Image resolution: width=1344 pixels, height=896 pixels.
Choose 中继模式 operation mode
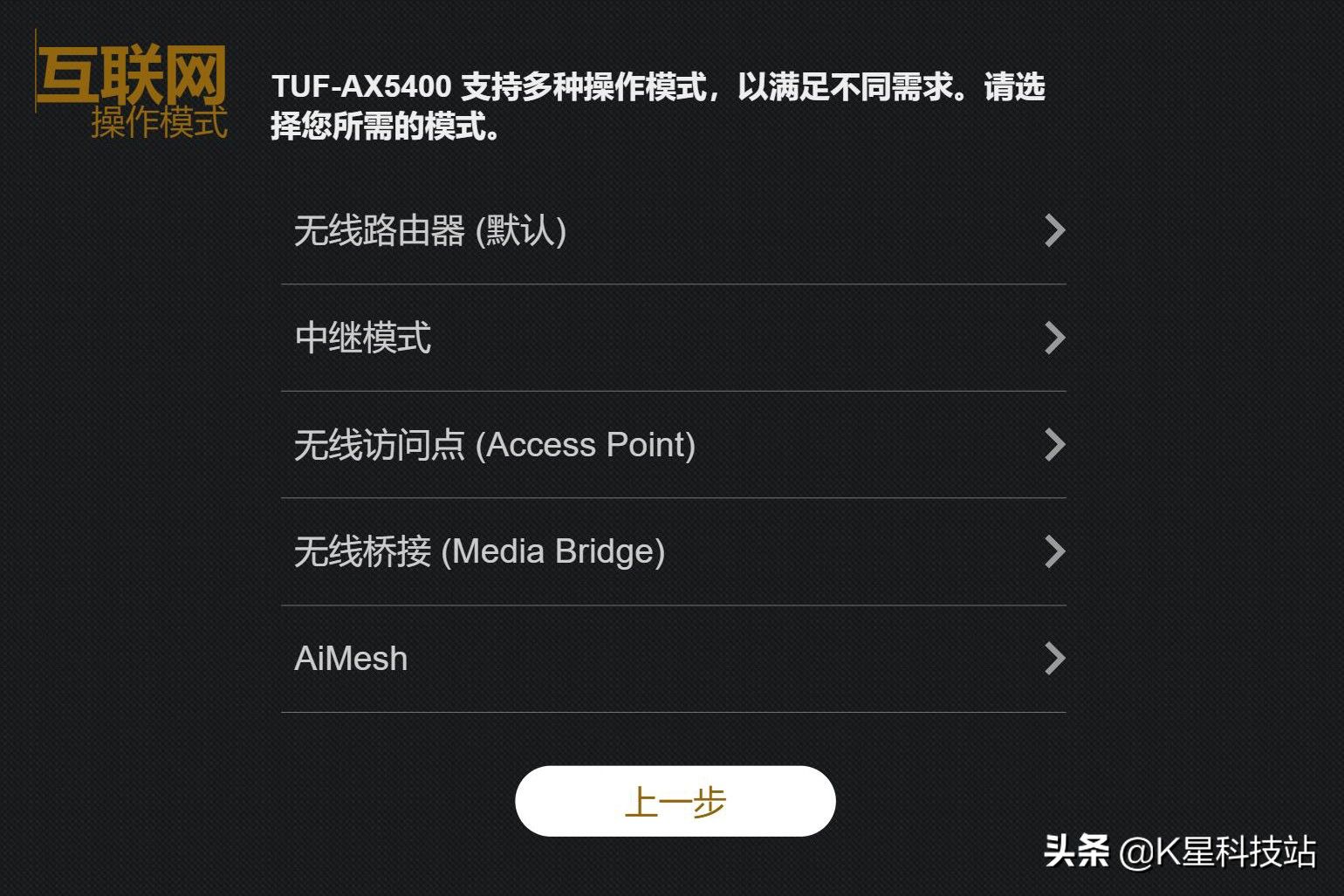point(672,339)
